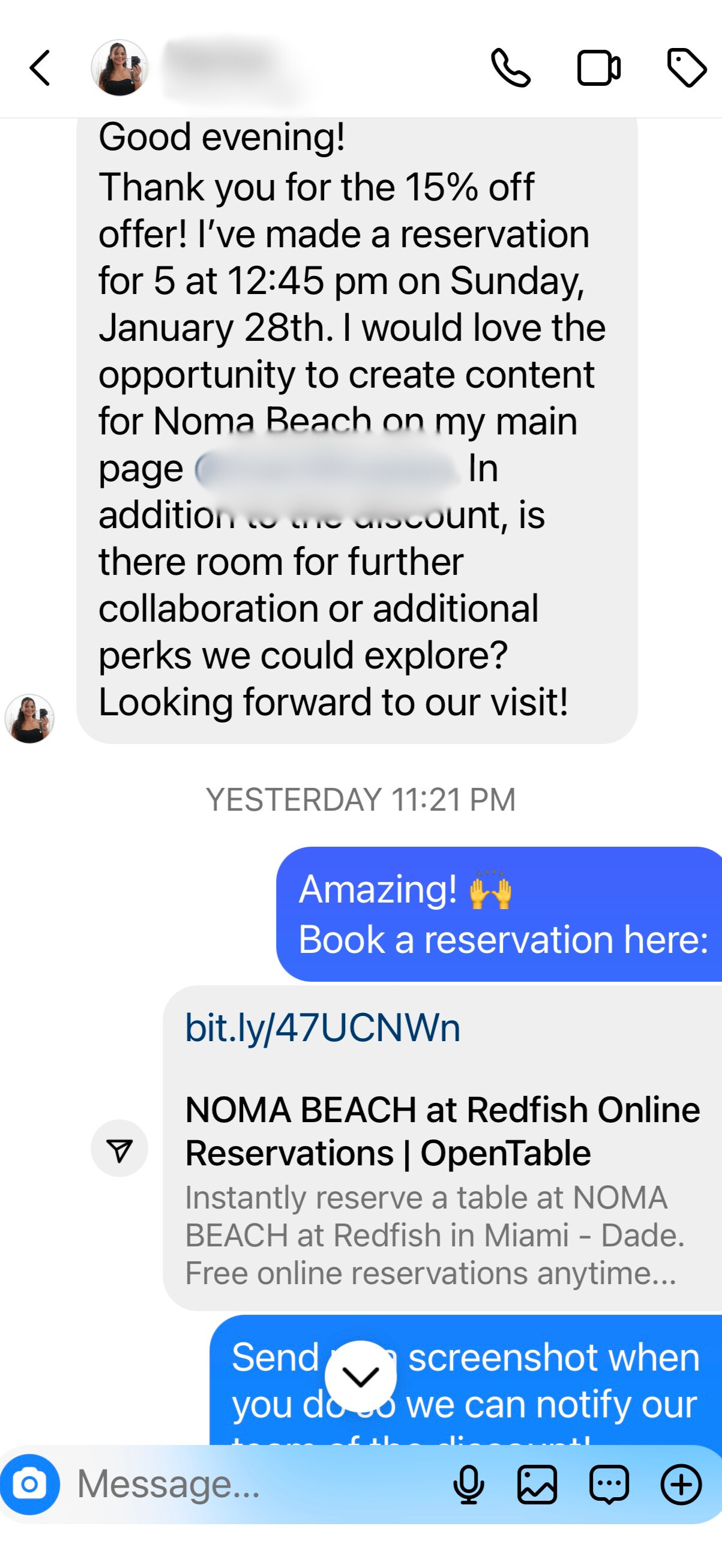722x1568 pixels.
Task: Start a voice call
Action: pos(510,68)
